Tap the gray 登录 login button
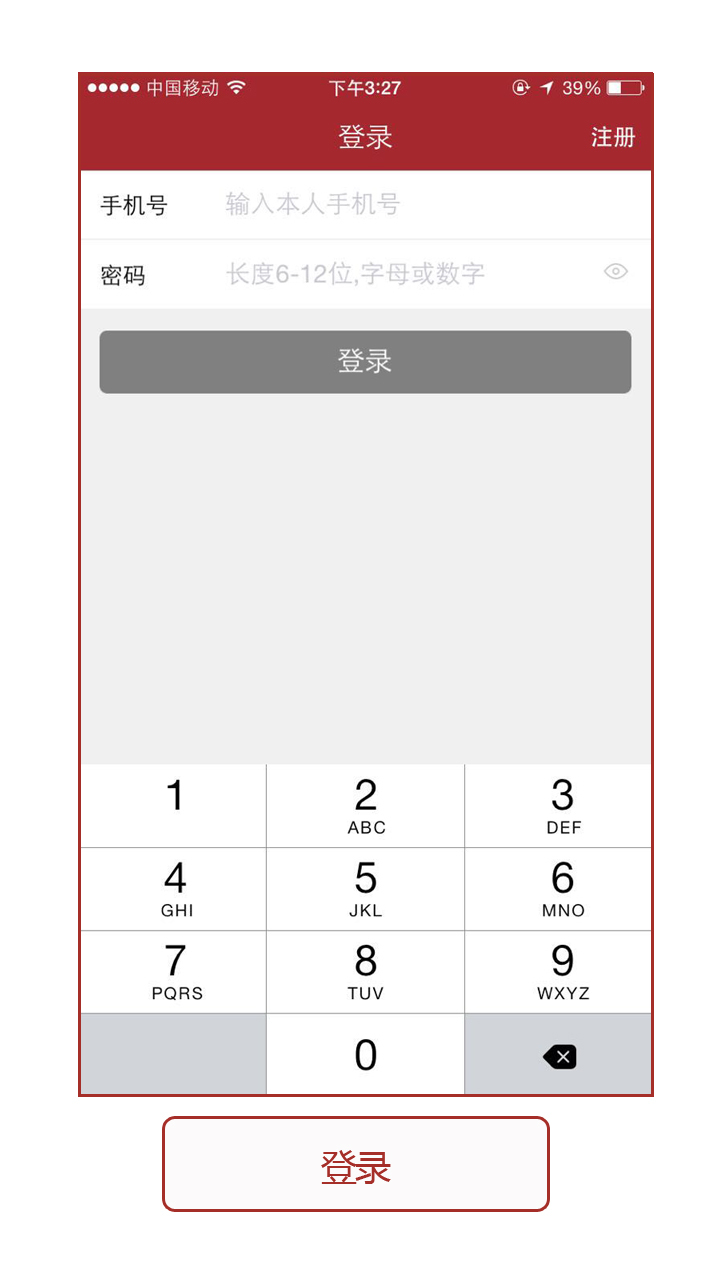 365,362
